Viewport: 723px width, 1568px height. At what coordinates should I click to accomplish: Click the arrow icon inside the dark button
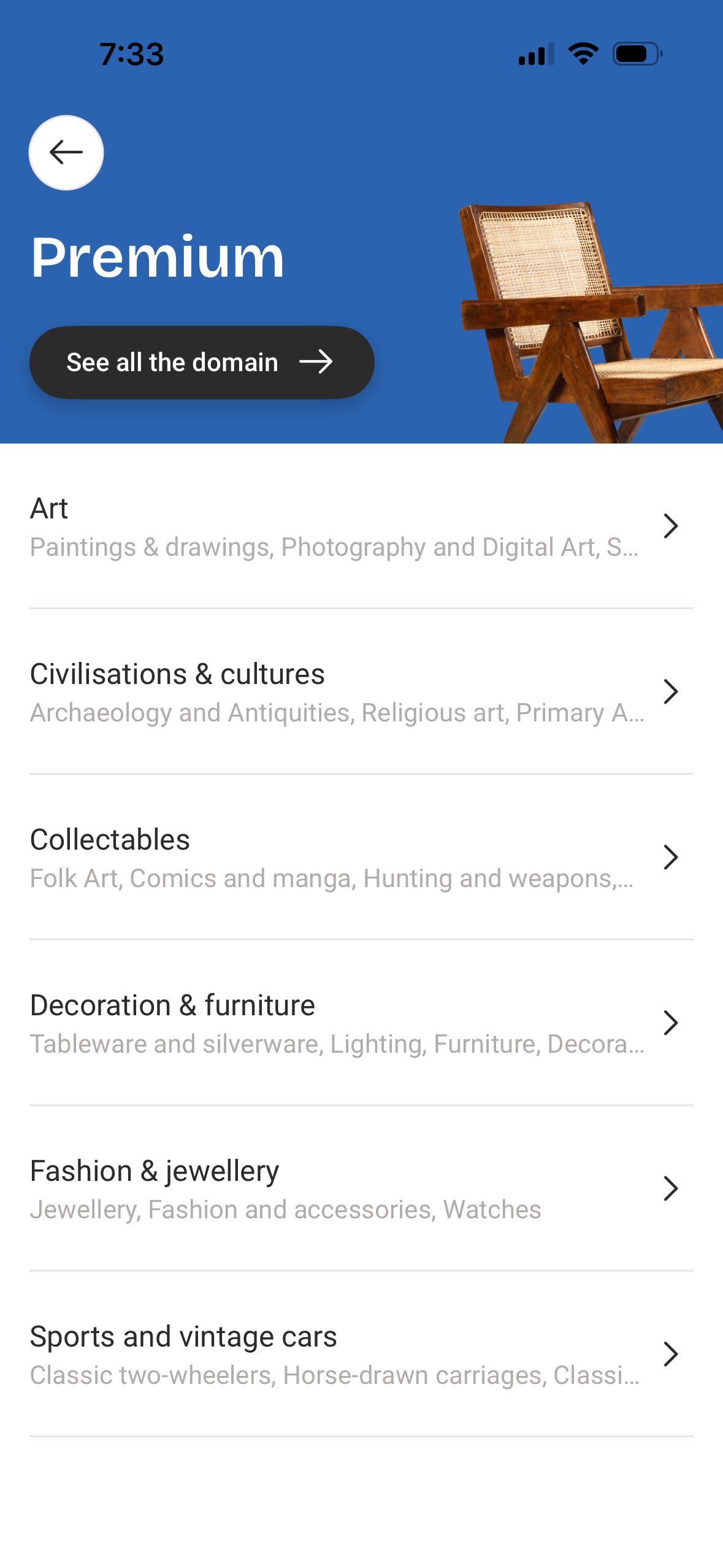click(316, 362)
